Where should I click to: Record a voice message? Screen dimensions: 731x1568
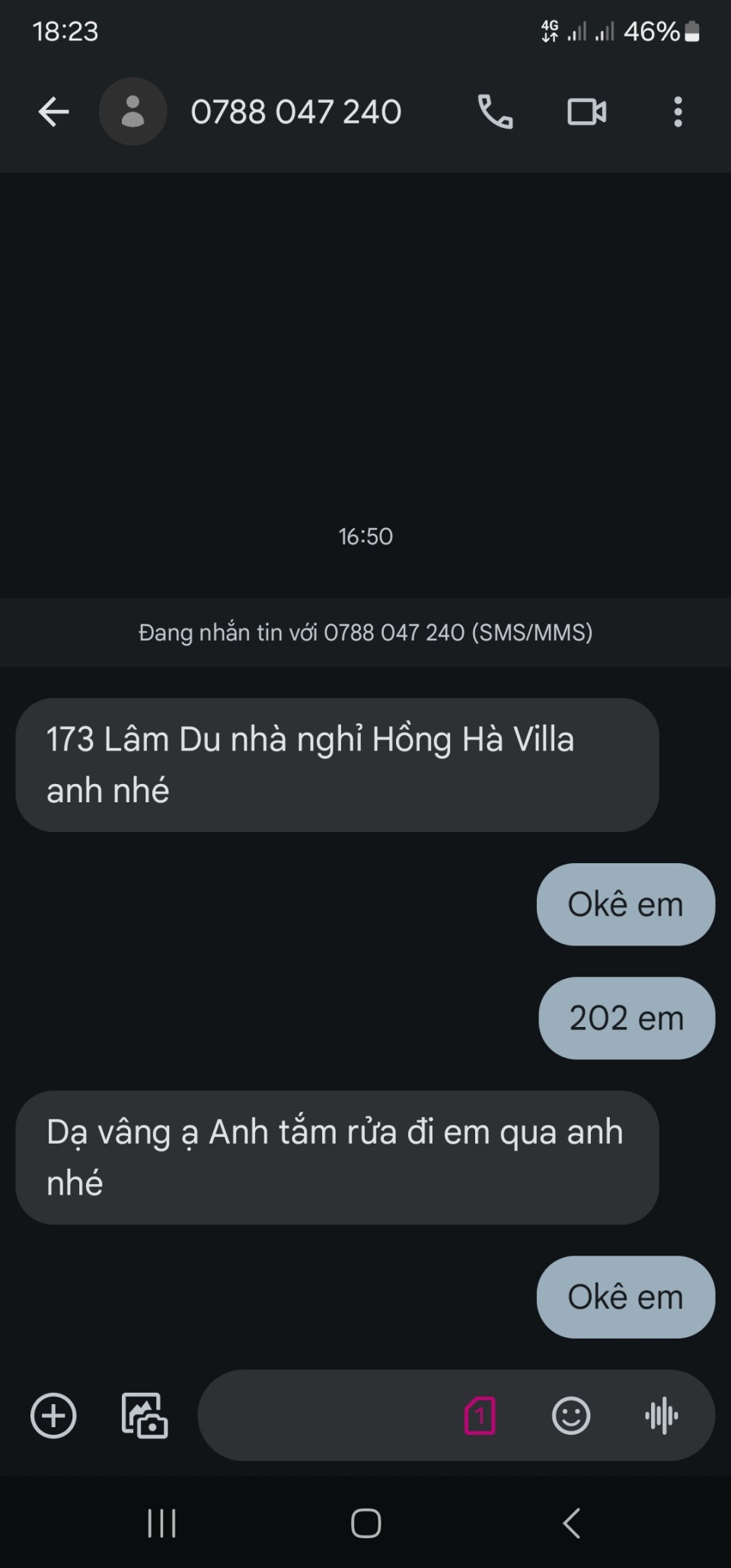pyautogui.click(x=661, y=1416)
